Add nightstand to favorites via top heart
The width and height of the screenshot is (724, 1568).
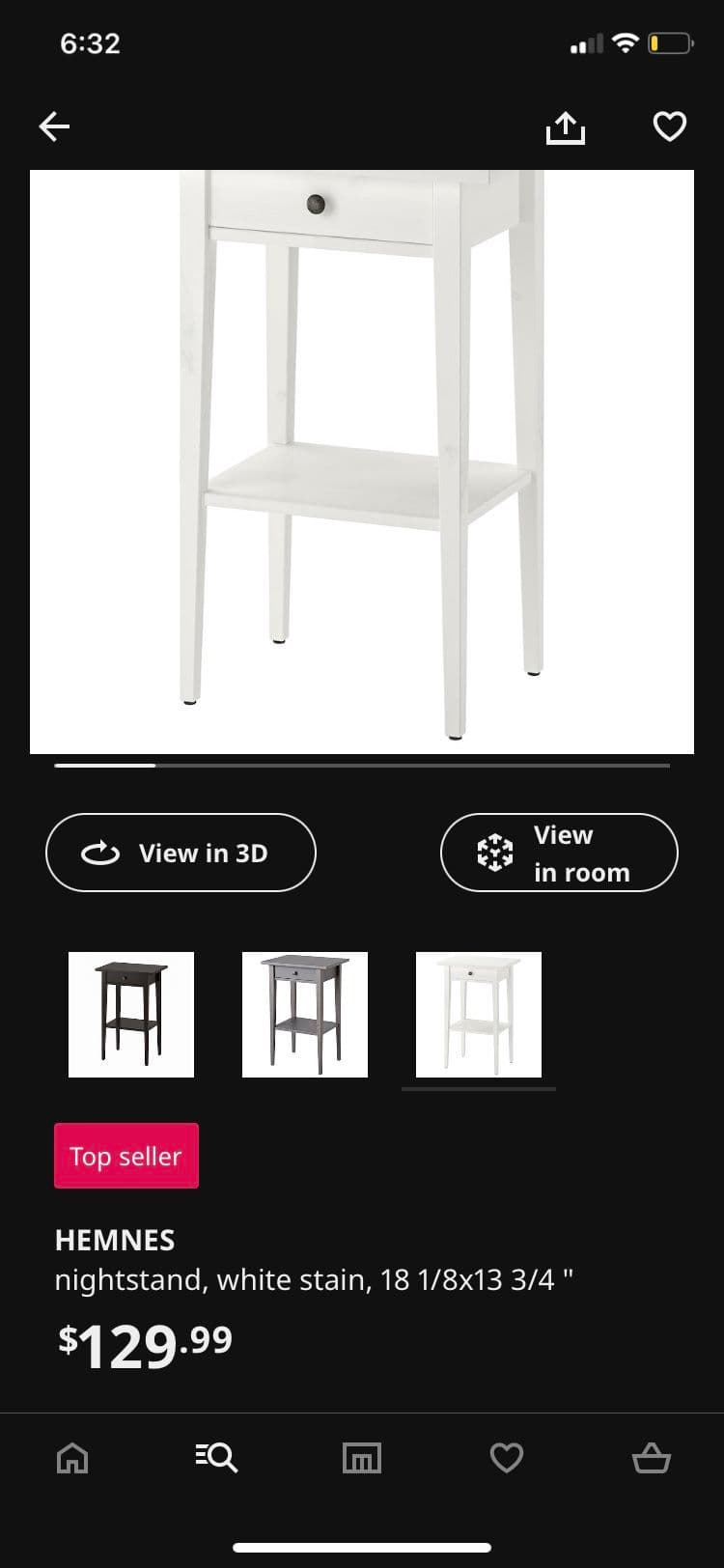click(x=670, y=126)
